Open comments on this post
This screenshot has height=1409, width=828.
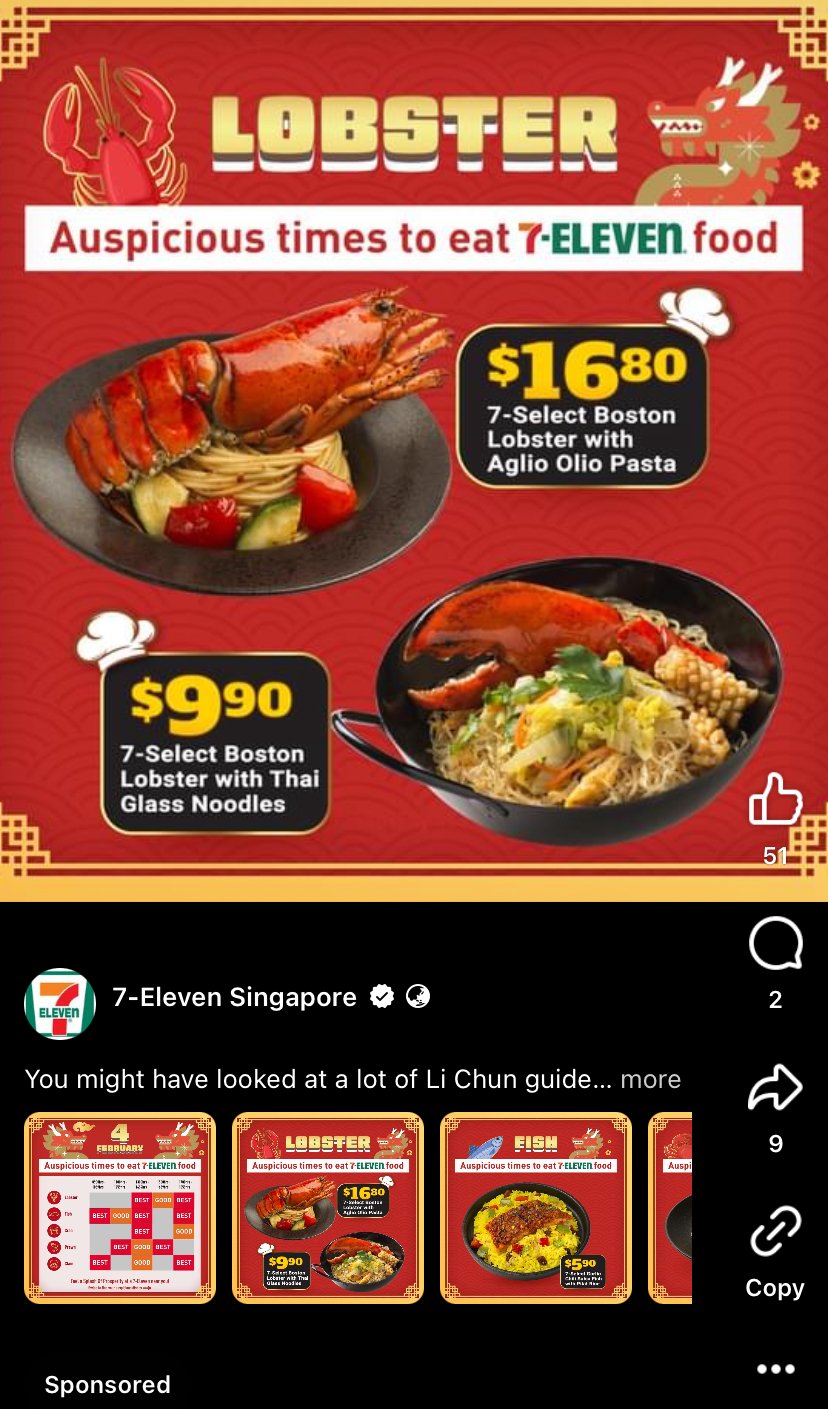pos(775,945)
